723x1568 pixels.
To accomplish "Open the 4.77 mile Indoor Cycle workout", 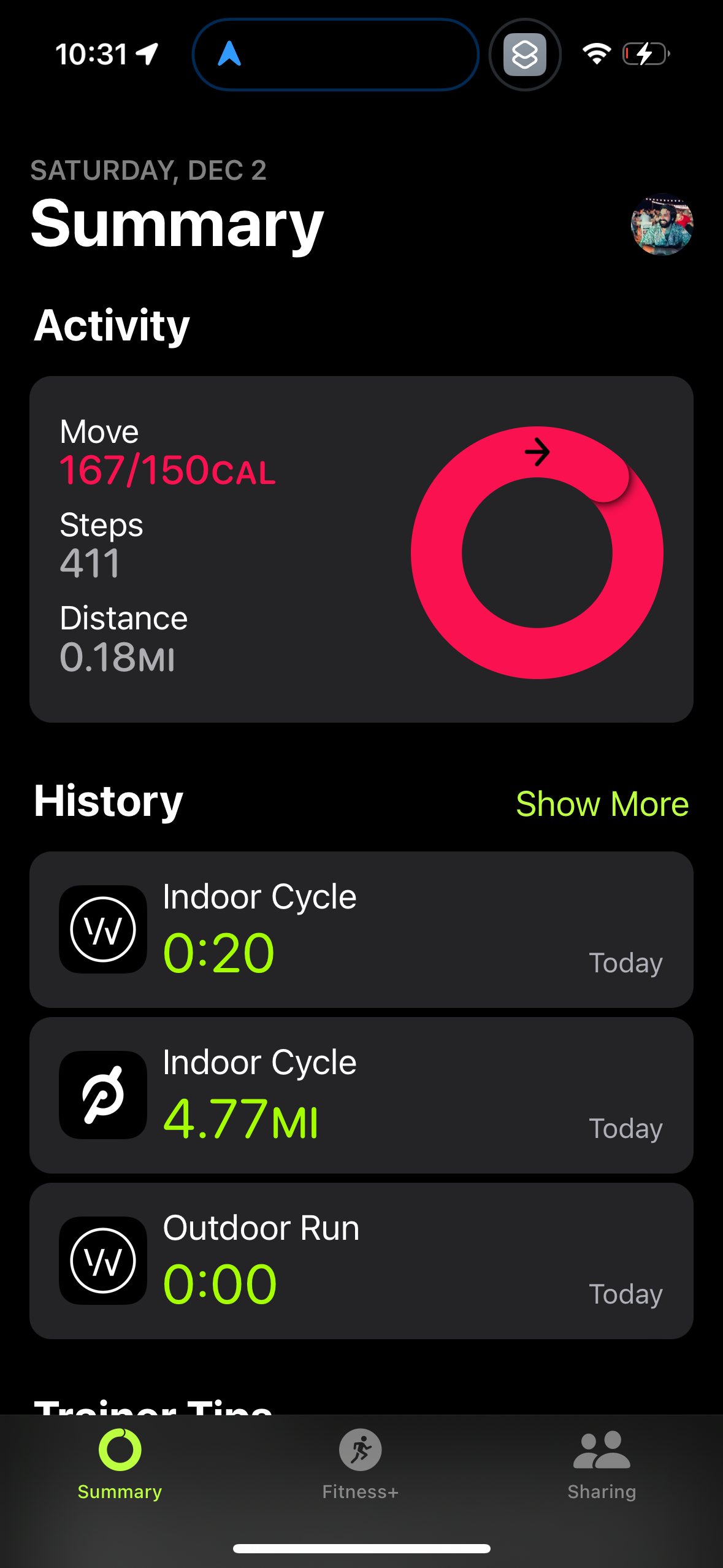I will 361,1096.
